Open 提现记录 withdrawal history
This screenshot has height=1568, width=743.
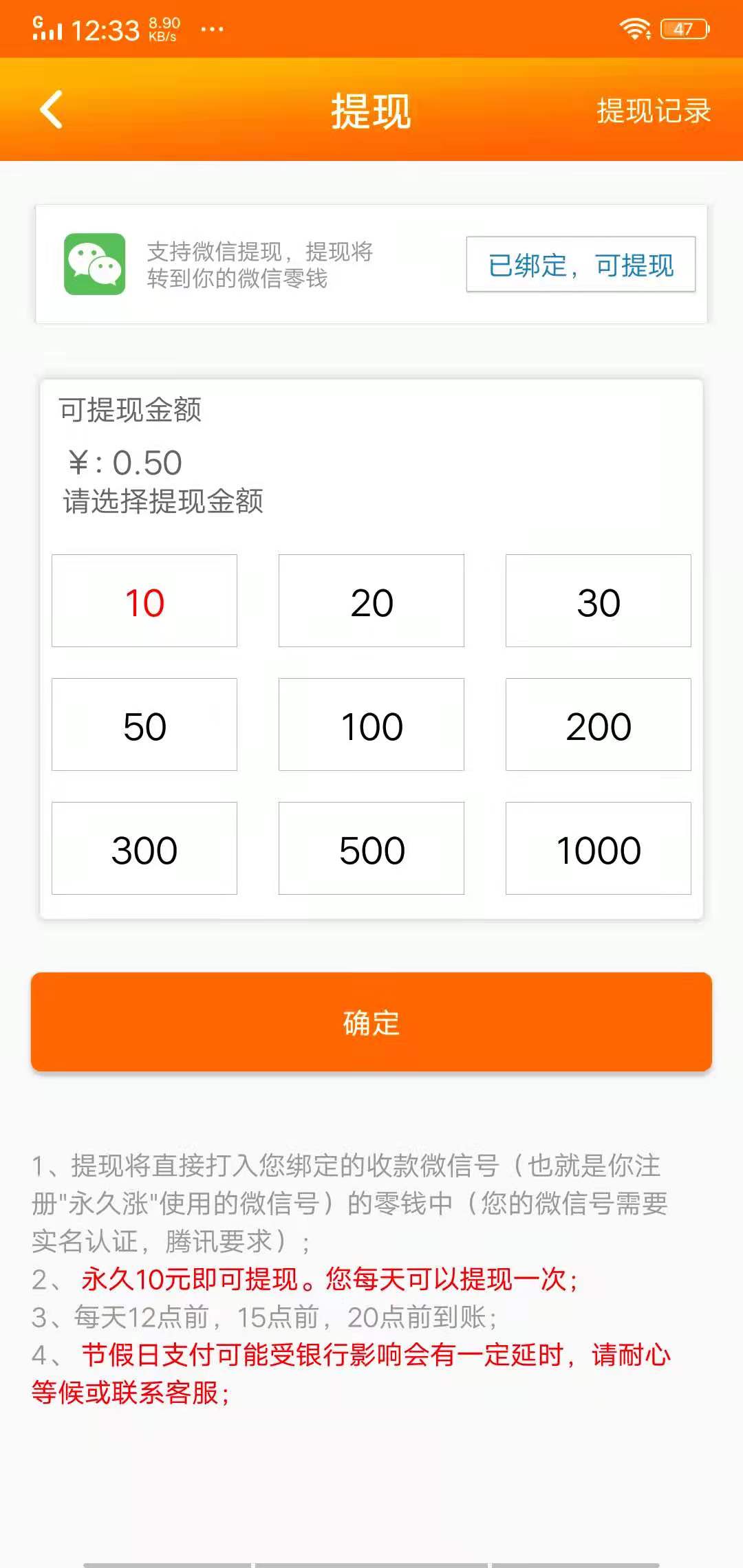click(654, 110)
